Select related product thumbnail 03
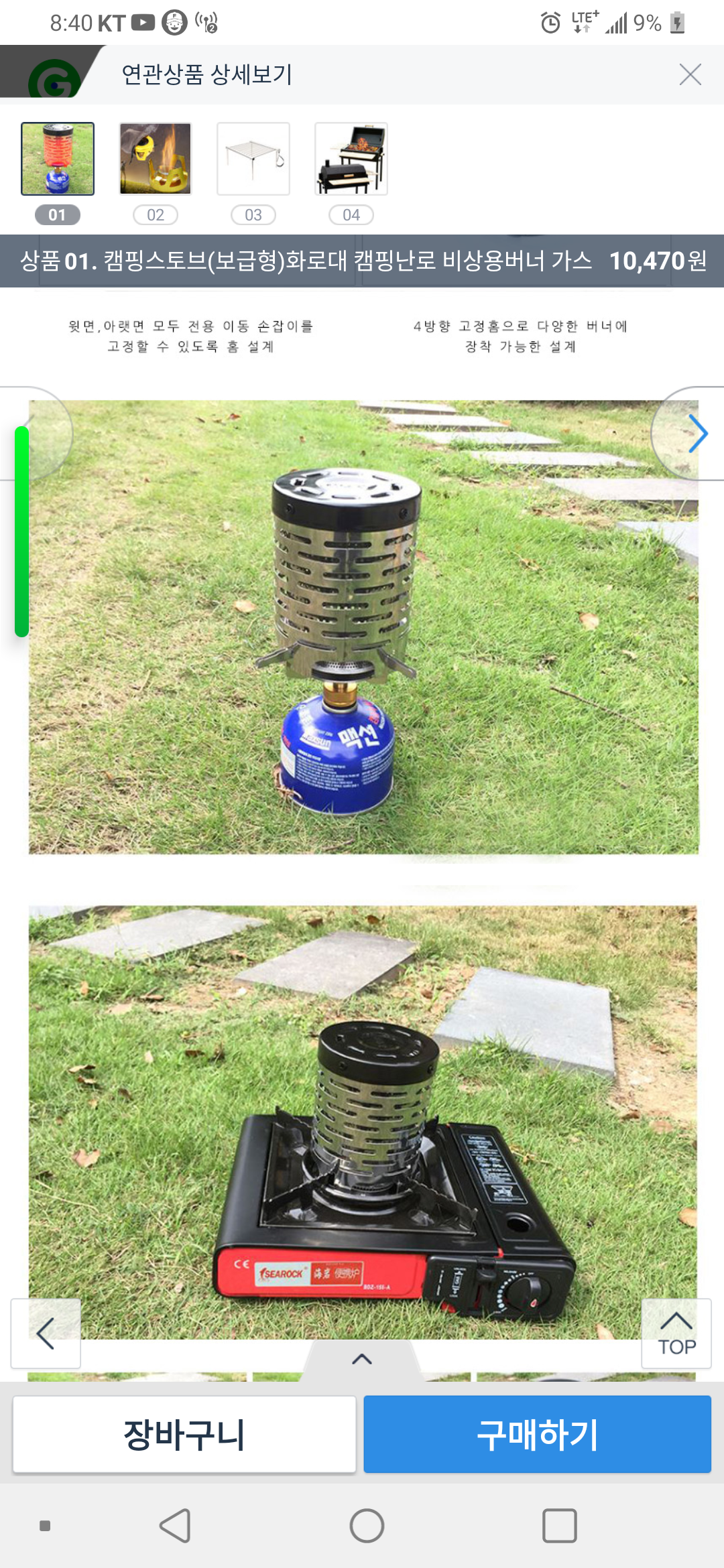 253,159
